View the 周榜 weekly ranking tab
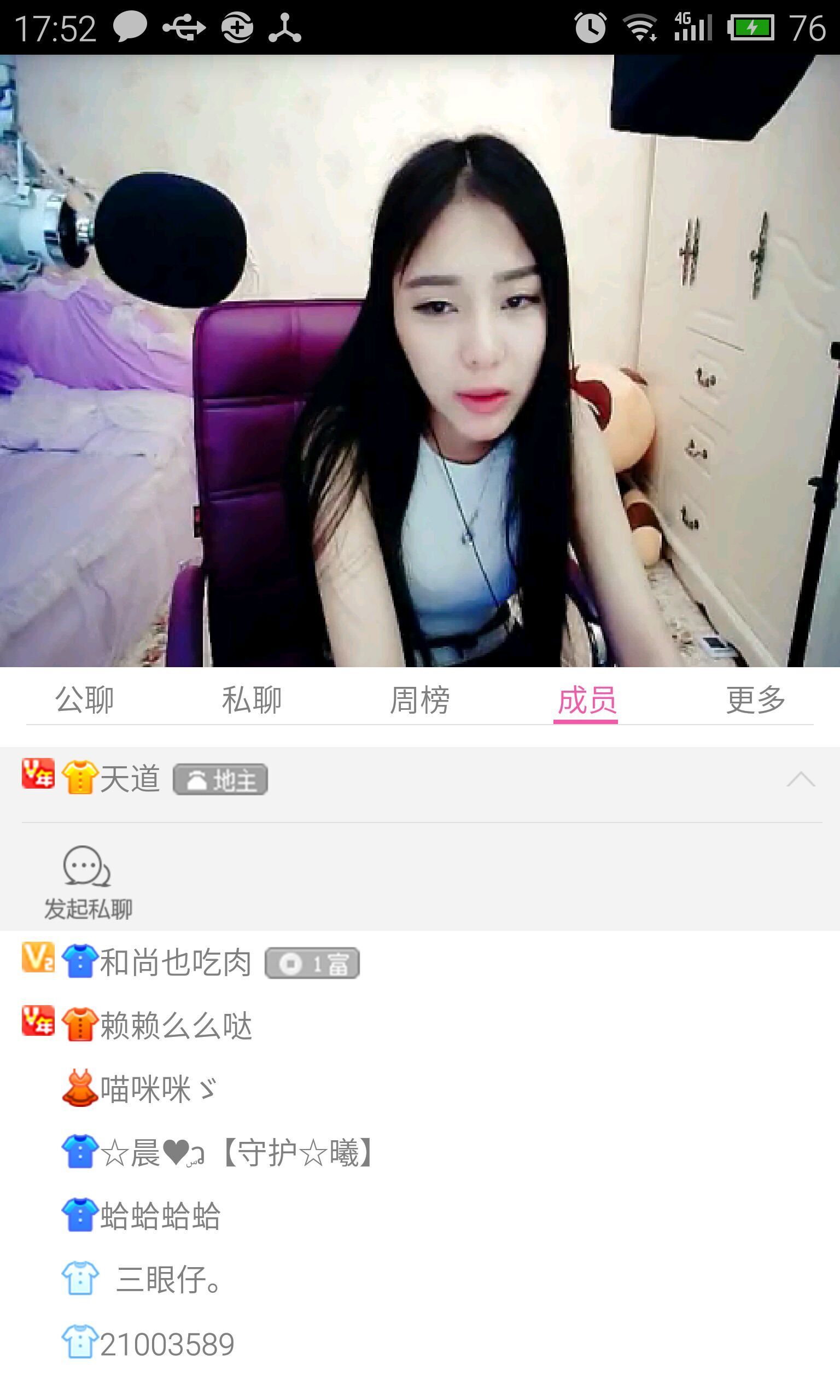This screenshot has height=1400, width=840. 419,700
